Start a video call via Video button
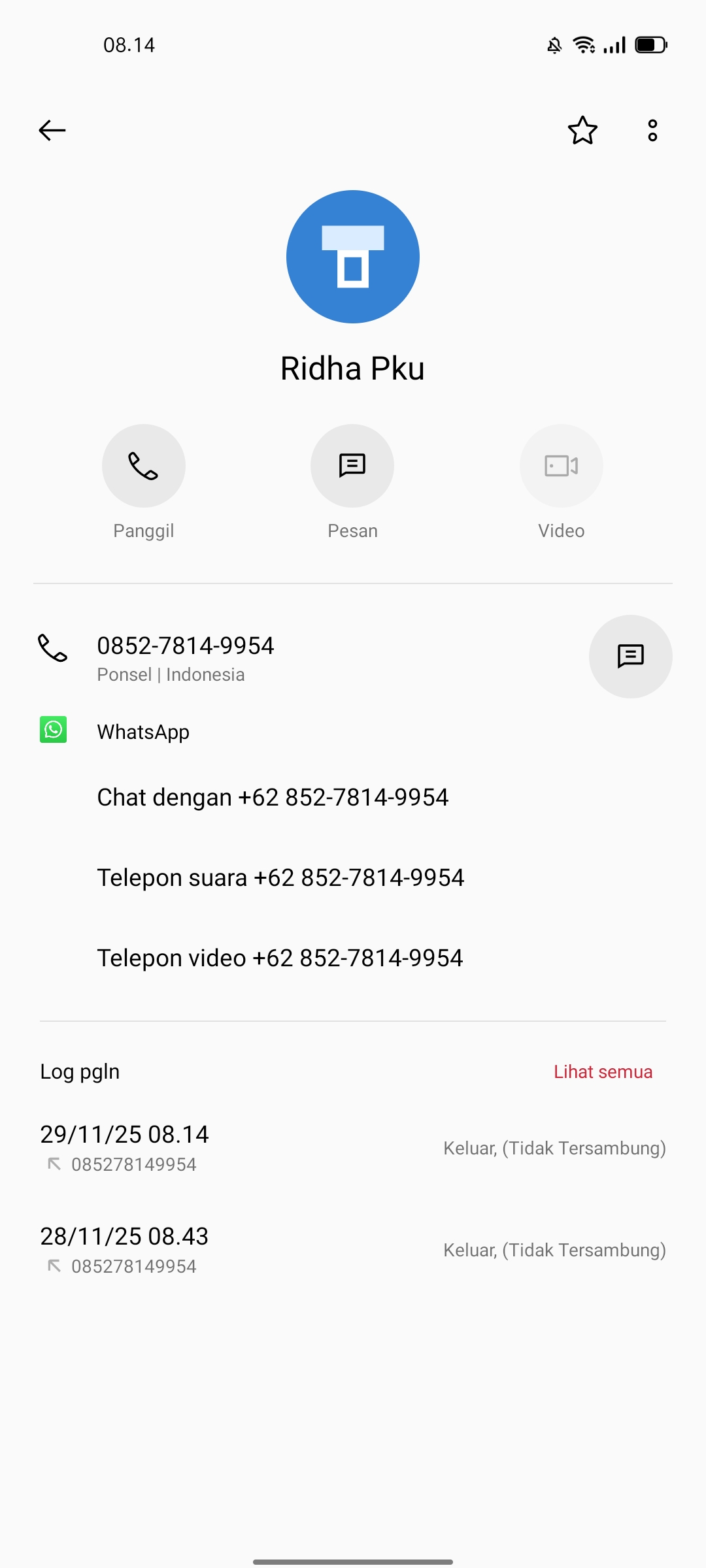The image size is (706, 1568). [562, 466]
